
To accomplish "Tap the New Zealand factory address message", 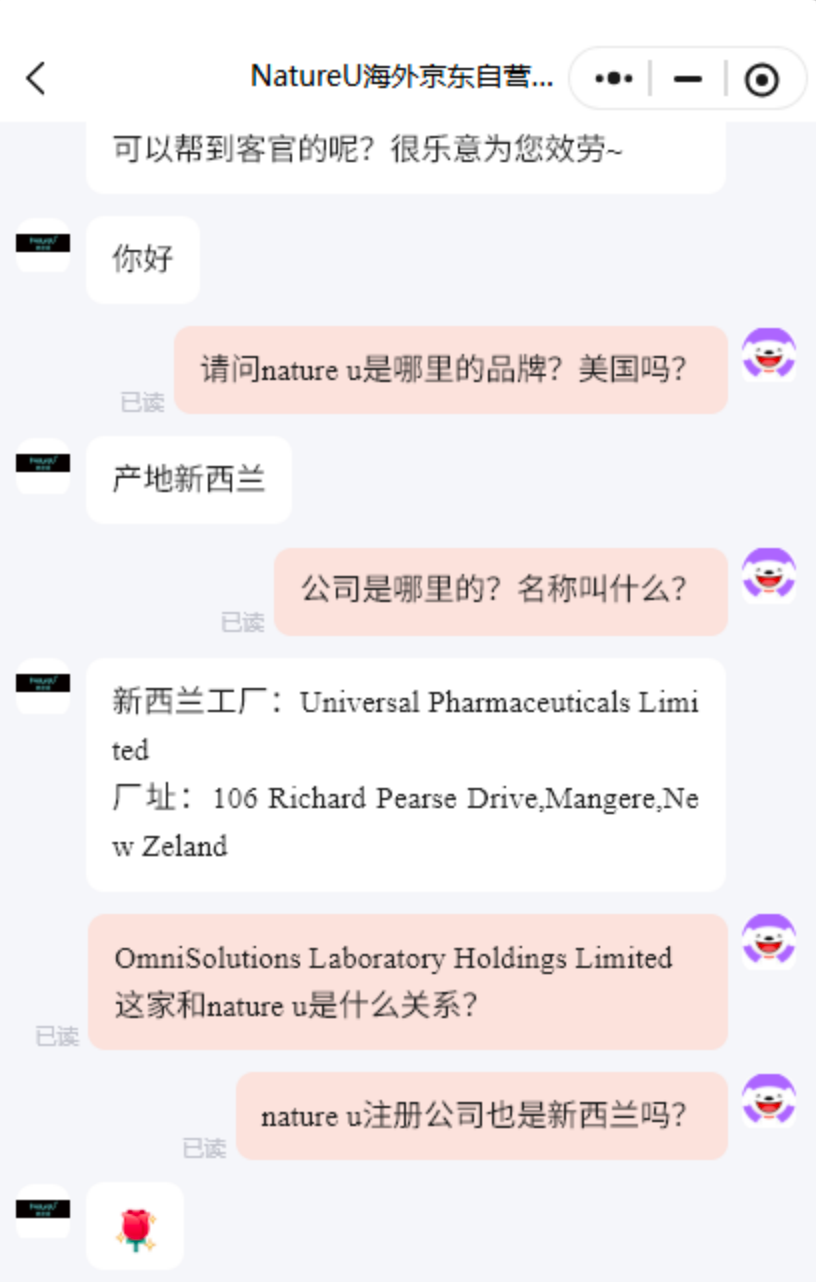I will click(405, 775).
